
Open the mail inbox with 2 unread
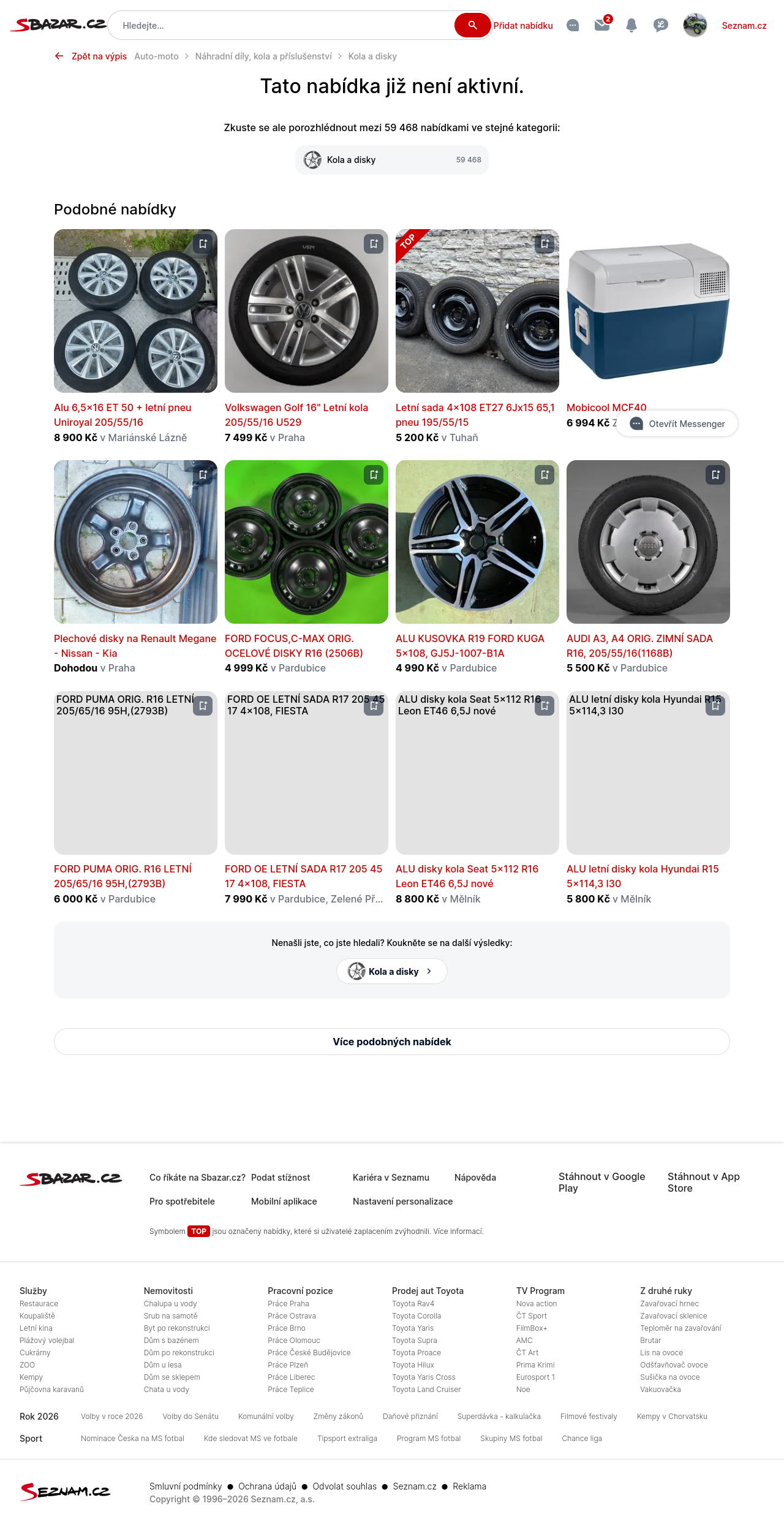[x=603, y=25]
